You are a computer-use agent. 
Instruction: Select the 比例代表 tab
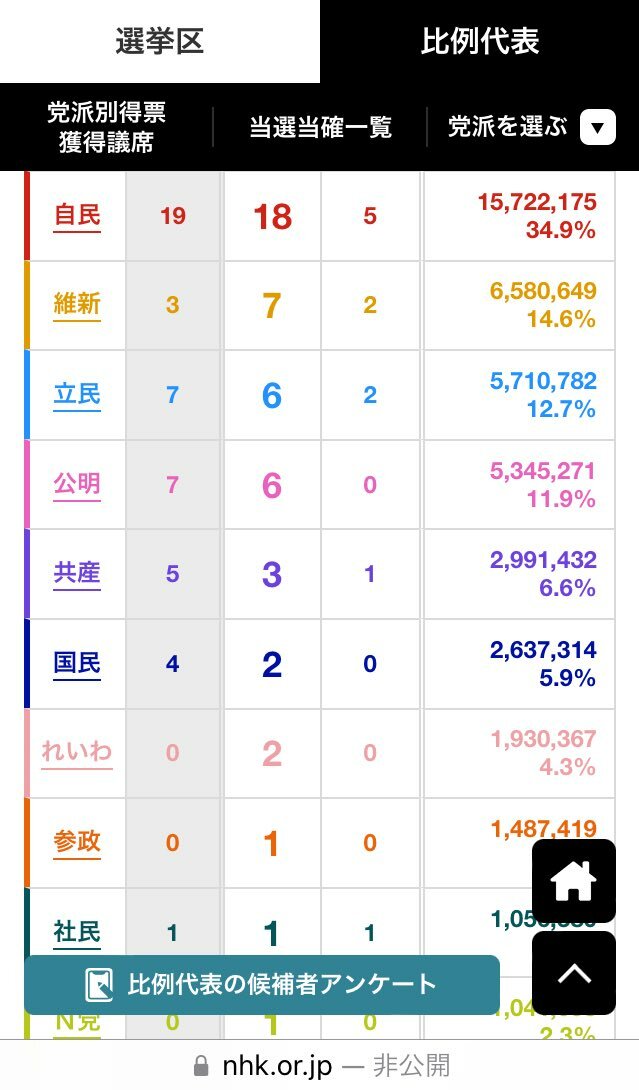pos(479,41)
